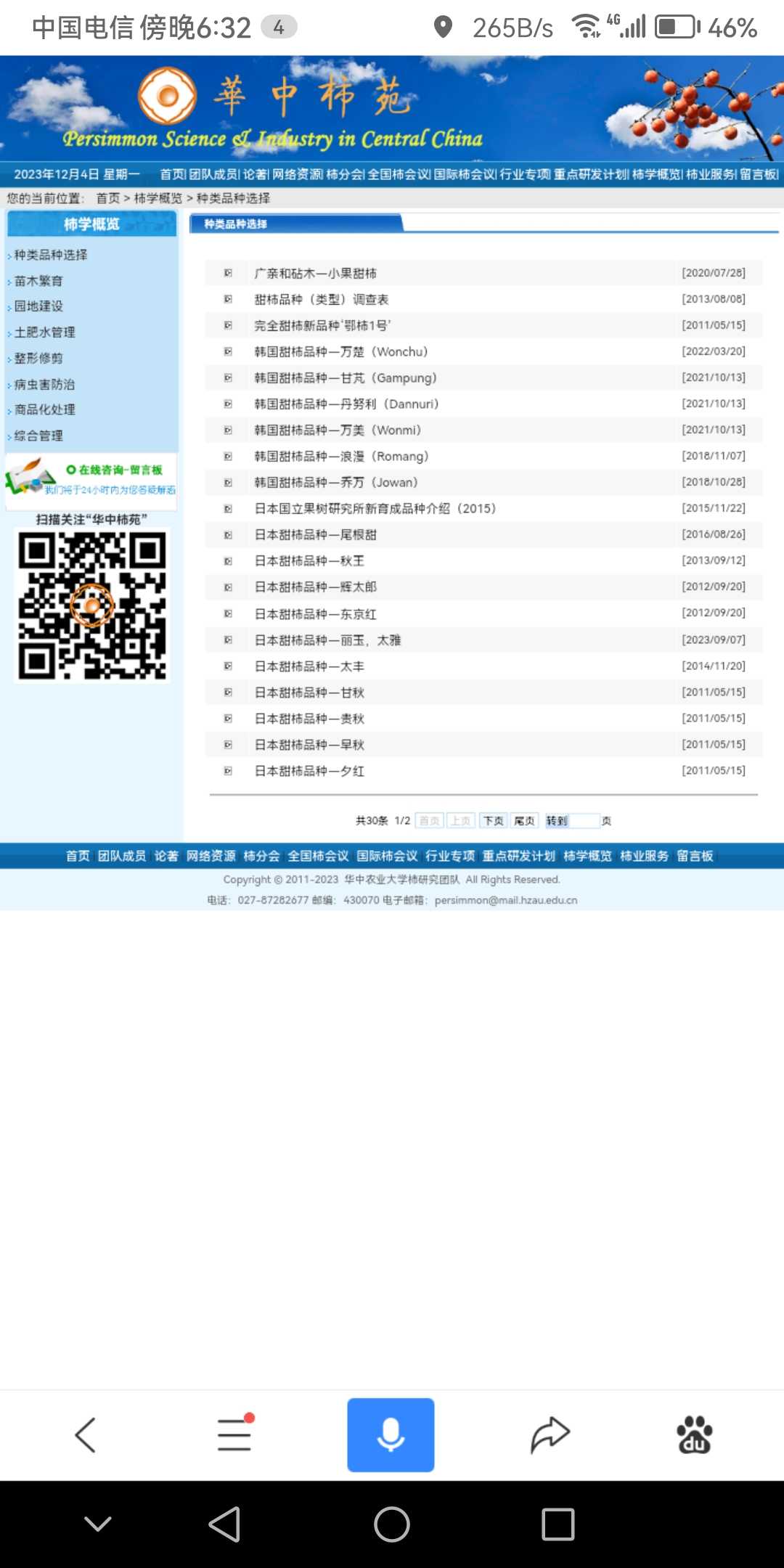This screenshot has height=1568, width=784.
Task: Start voice search with the microphone button
Action: (x=391, y=1434)
